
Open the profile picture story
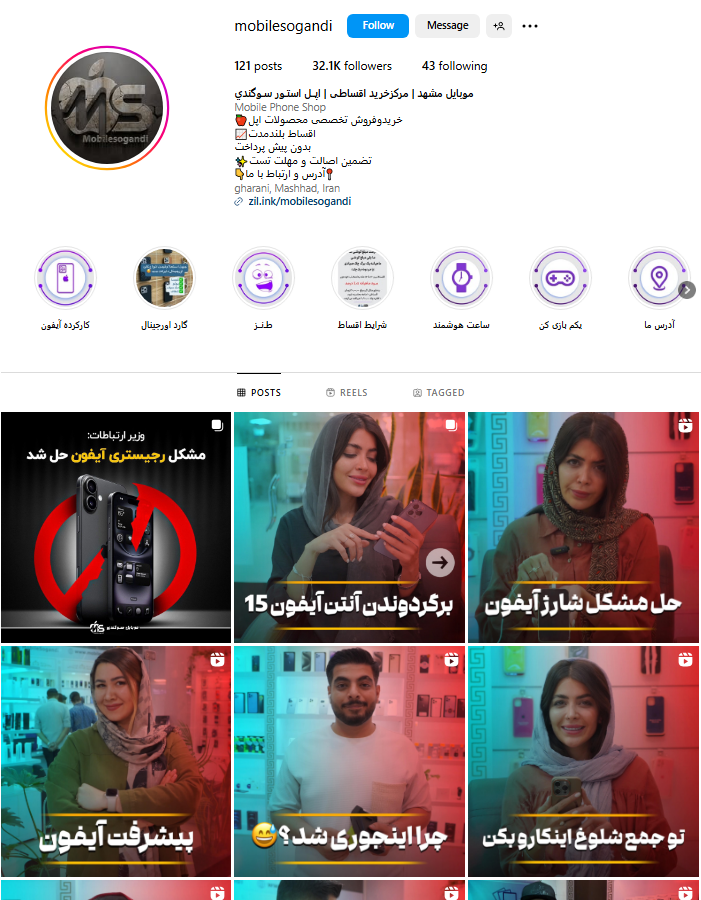[x=108, y=108]
